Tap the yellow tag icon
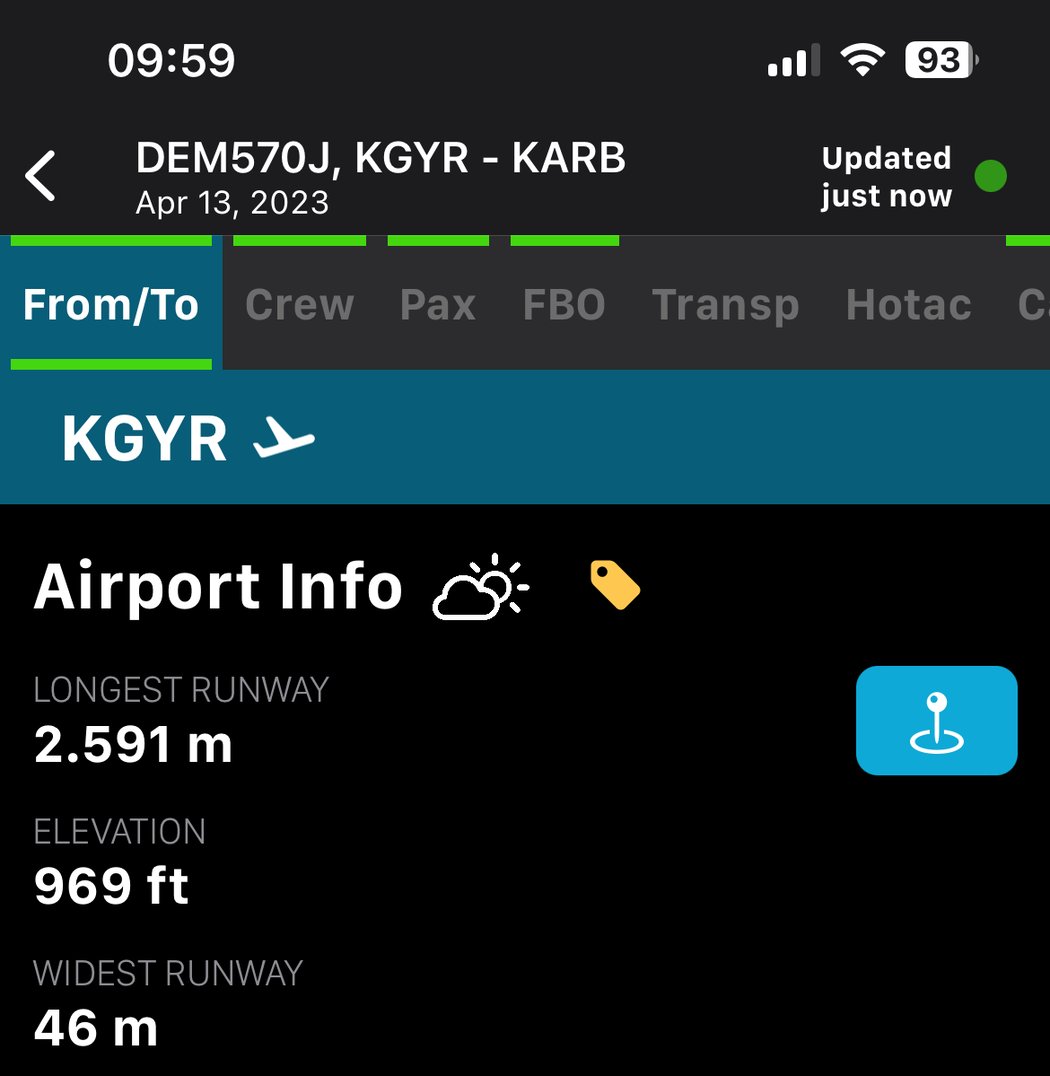This screenshot has width=1050, height=1076. 614,585
